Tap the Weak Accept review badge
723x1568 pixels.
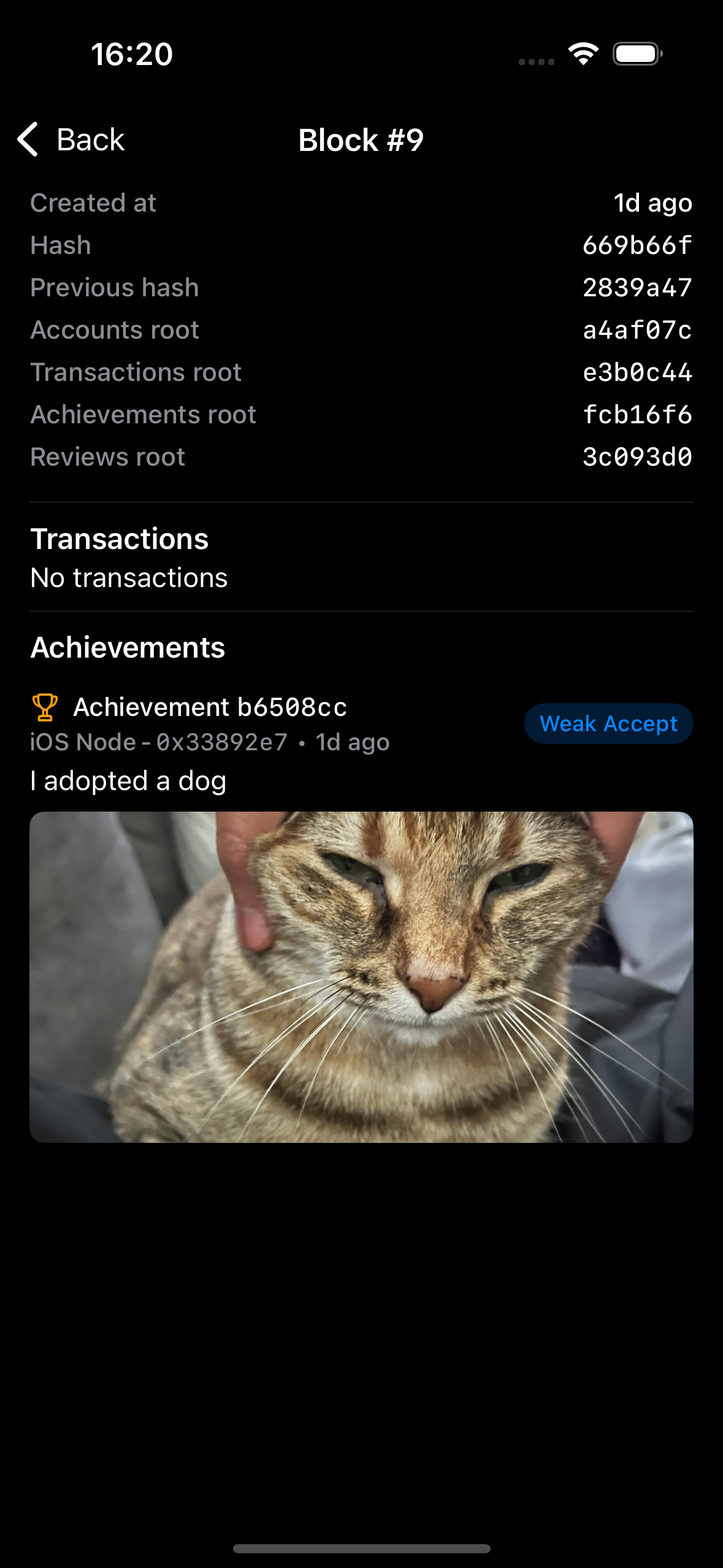608,724
